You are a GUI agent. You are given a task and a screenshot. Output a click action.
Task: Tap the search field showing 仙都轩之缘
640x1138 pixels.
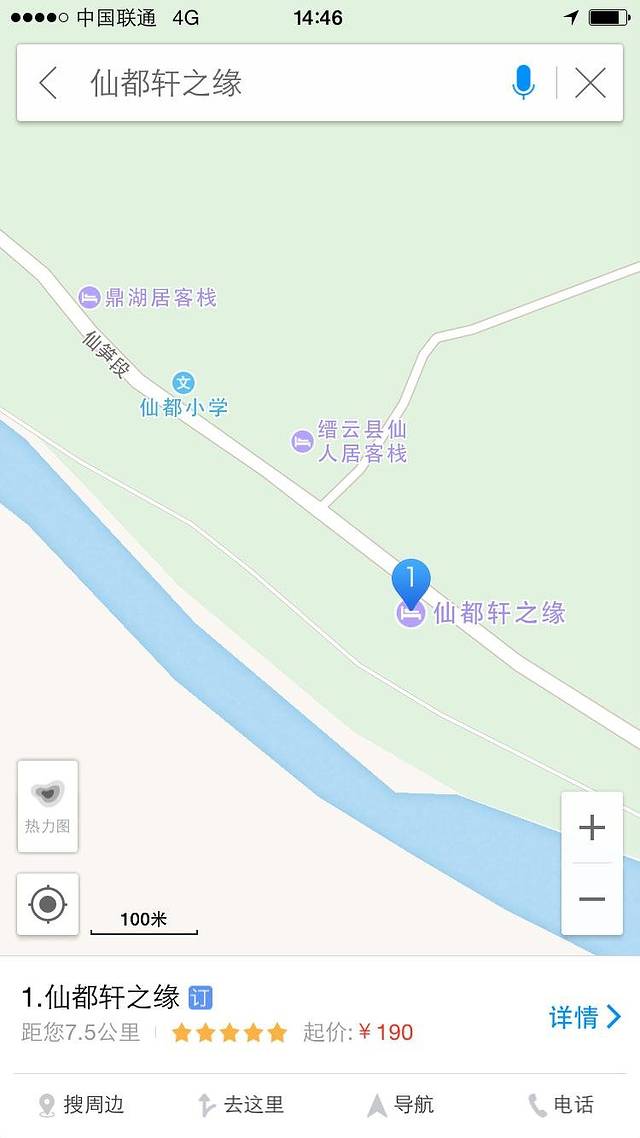(280, 83)
